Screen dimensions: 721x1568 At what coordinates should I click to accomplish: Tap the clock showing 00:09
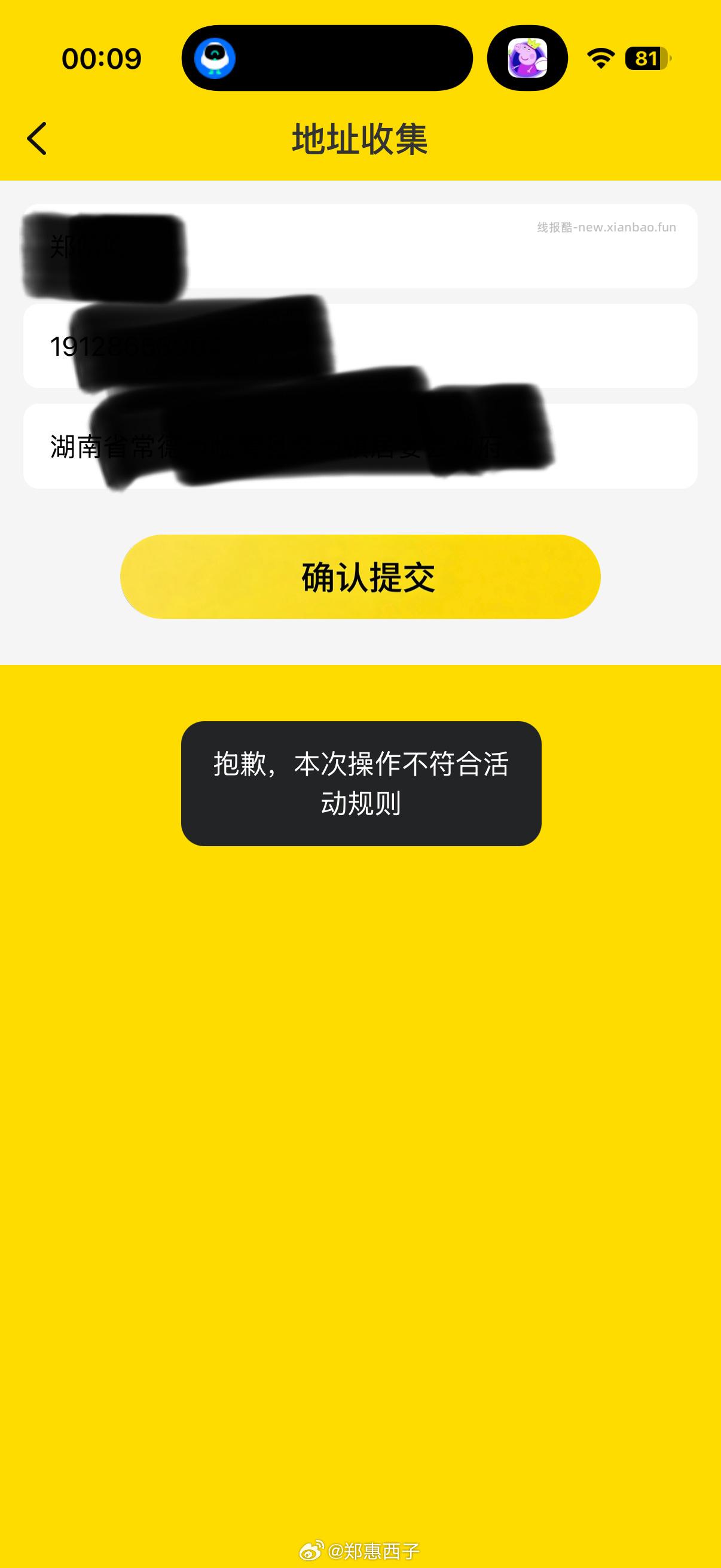point(102,58)
